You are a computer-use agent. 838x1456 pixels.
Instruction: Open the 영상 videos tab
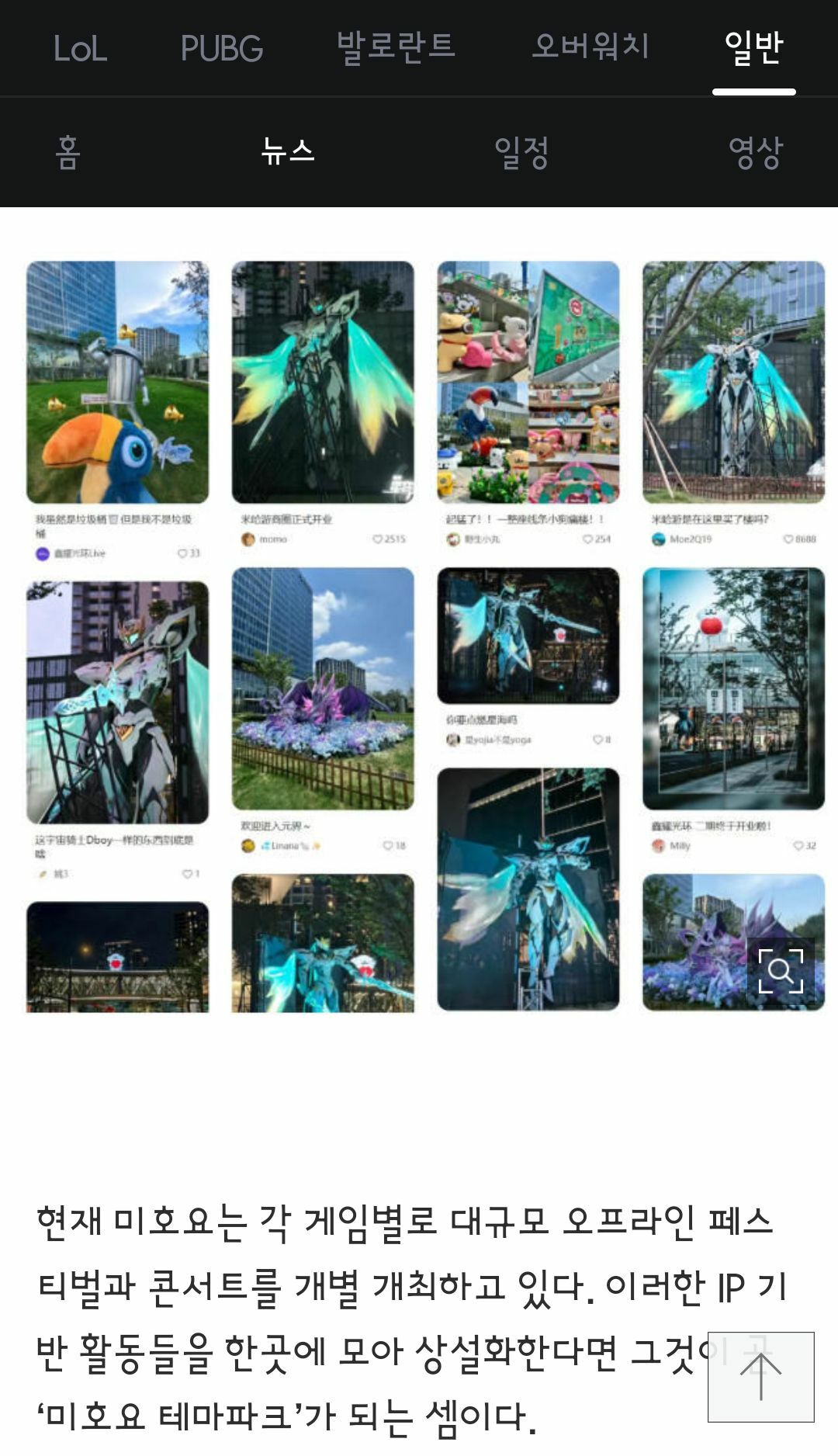pyautogui.click(x=755, y=152)
